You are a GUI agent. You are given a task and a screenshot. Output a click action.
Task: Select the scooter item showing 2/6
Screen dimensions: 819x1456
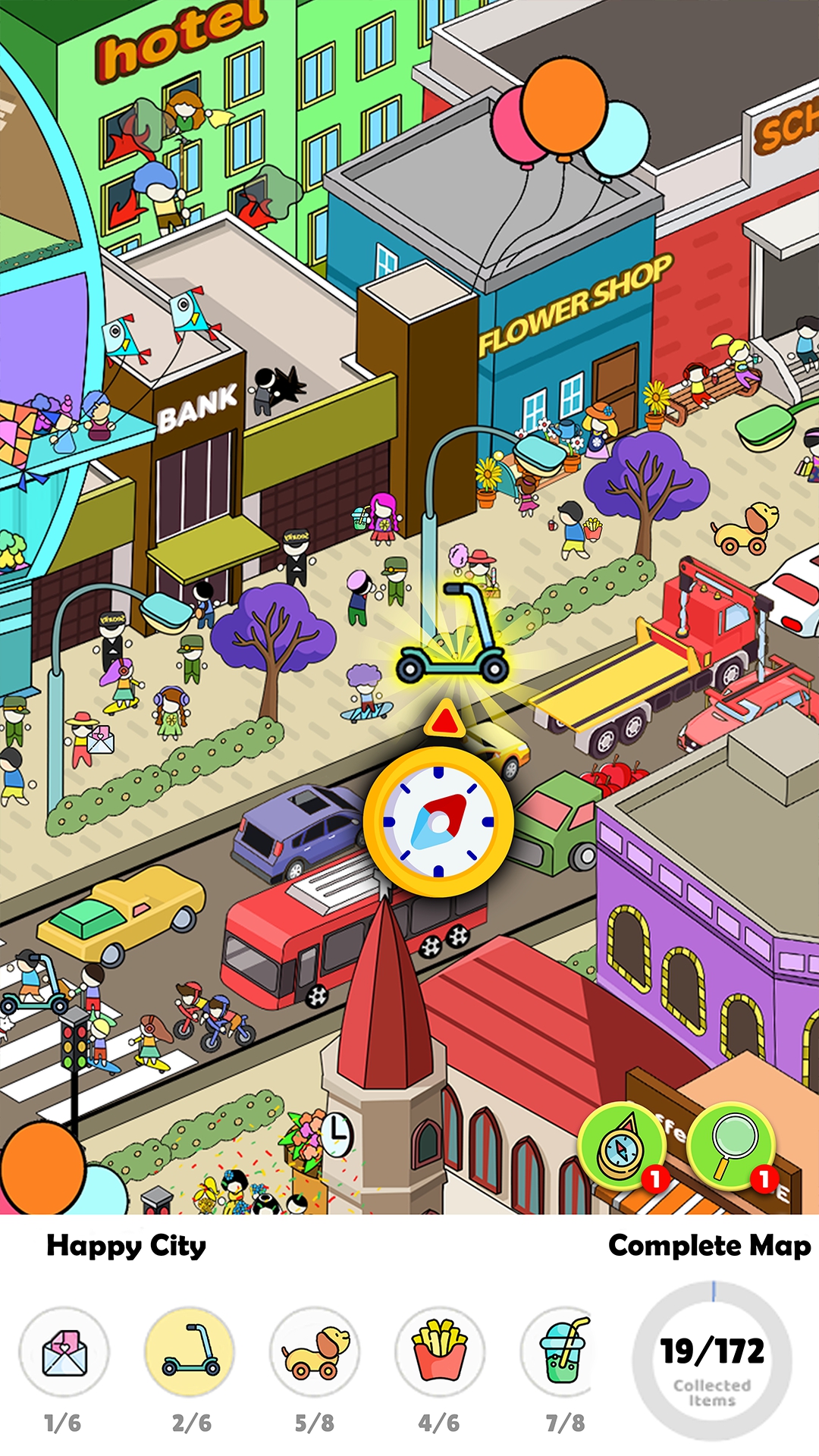coord(190,1353)
